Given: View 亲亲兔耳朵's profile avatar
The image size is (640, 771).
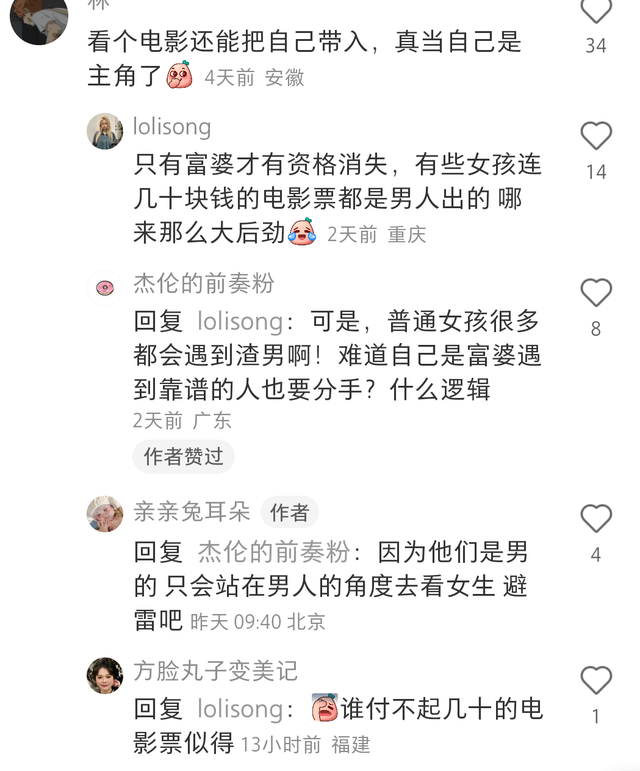Looking at the screenshot, I should 105,514.
